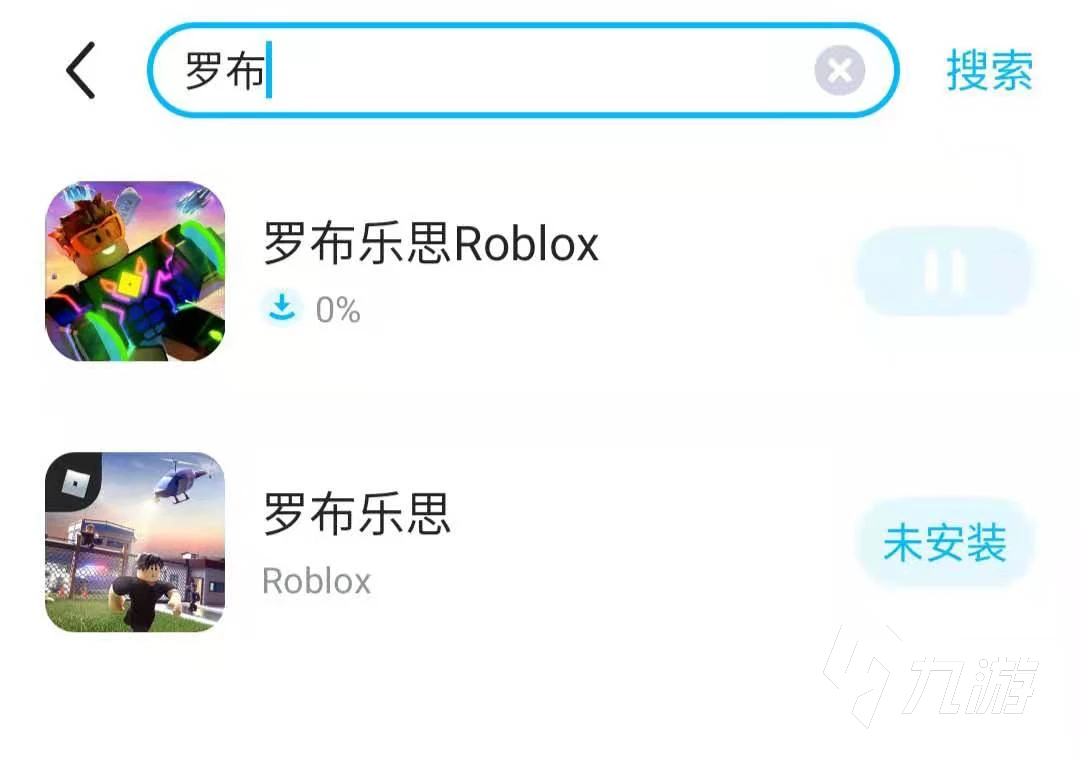Screen dimensions: 1079x759
Task: Tap the 未安装 button
Action: 943,543
